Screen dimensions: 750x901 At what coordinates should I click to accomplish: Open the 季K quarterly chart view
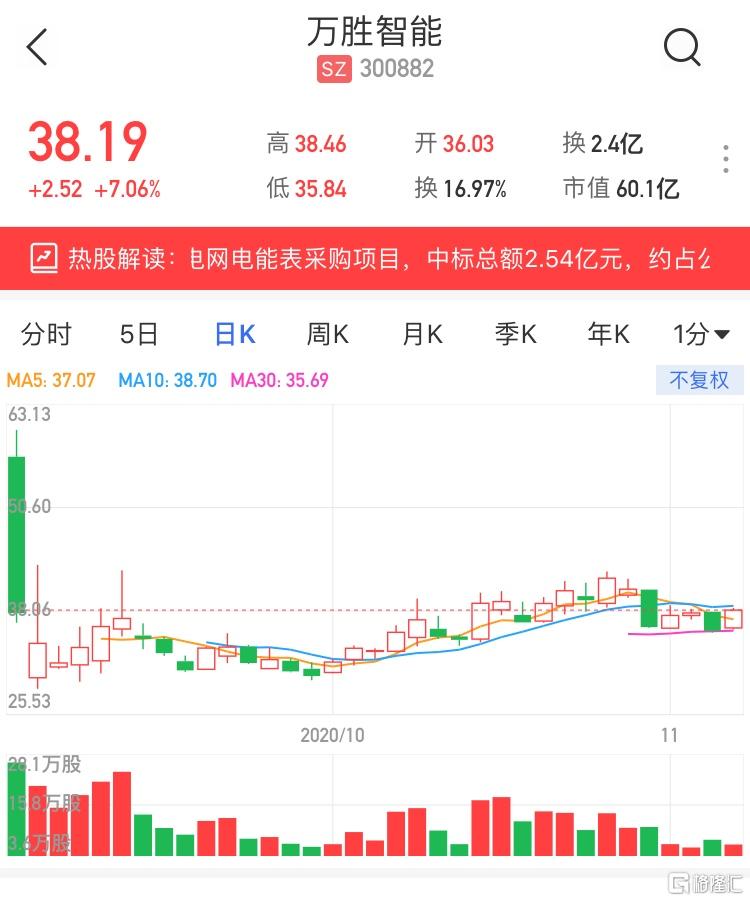(x=514, y=335)
